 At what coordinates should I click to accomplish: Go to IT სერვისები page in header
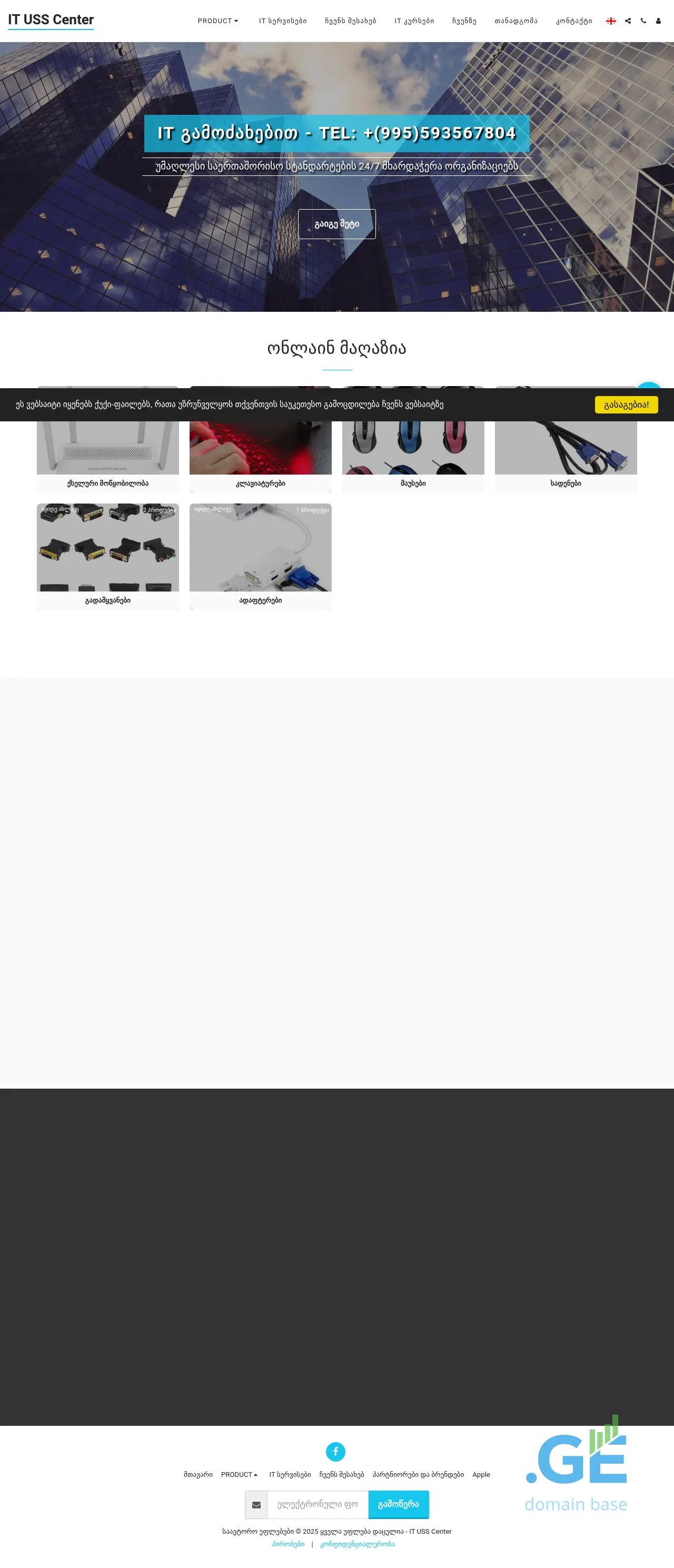(x=282, y=21)
